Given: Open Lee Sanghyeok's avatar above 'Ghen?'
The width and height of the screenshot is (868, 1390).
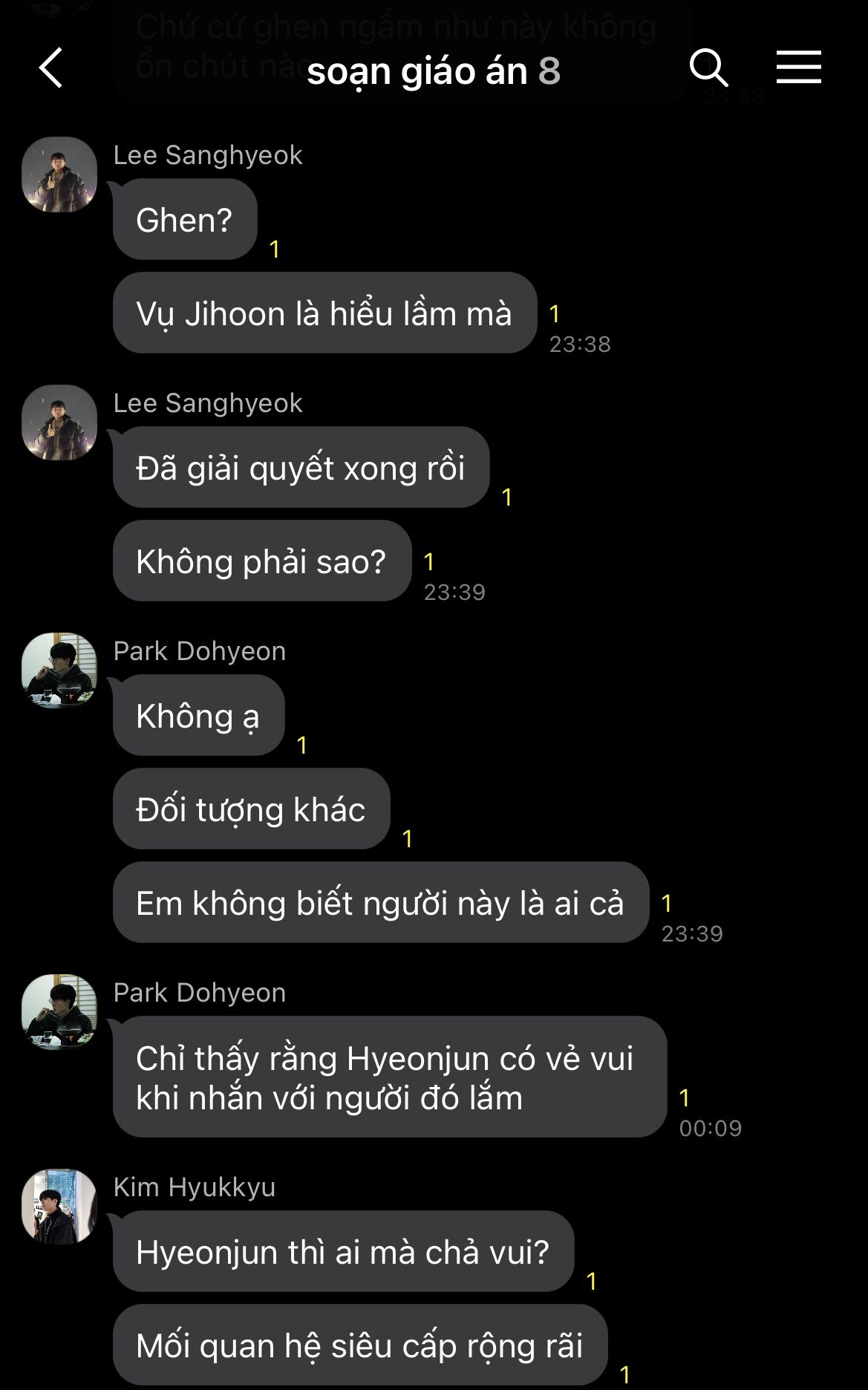Looking at the screenshot, I should click(x=59, y=174).
